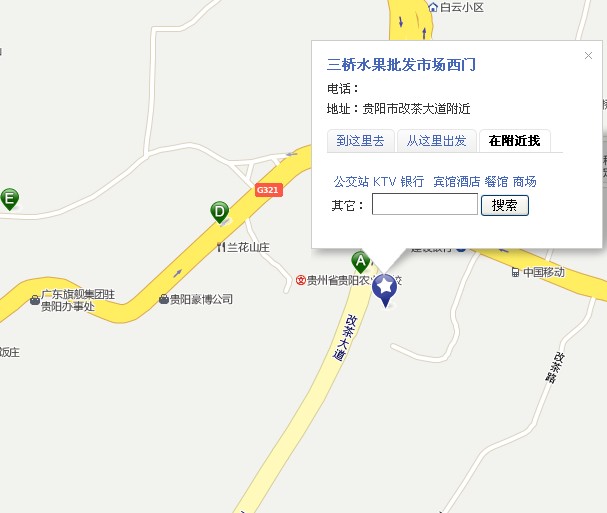Tap the 搜索 button
607x513 pixels.
(x=504, y=205)
